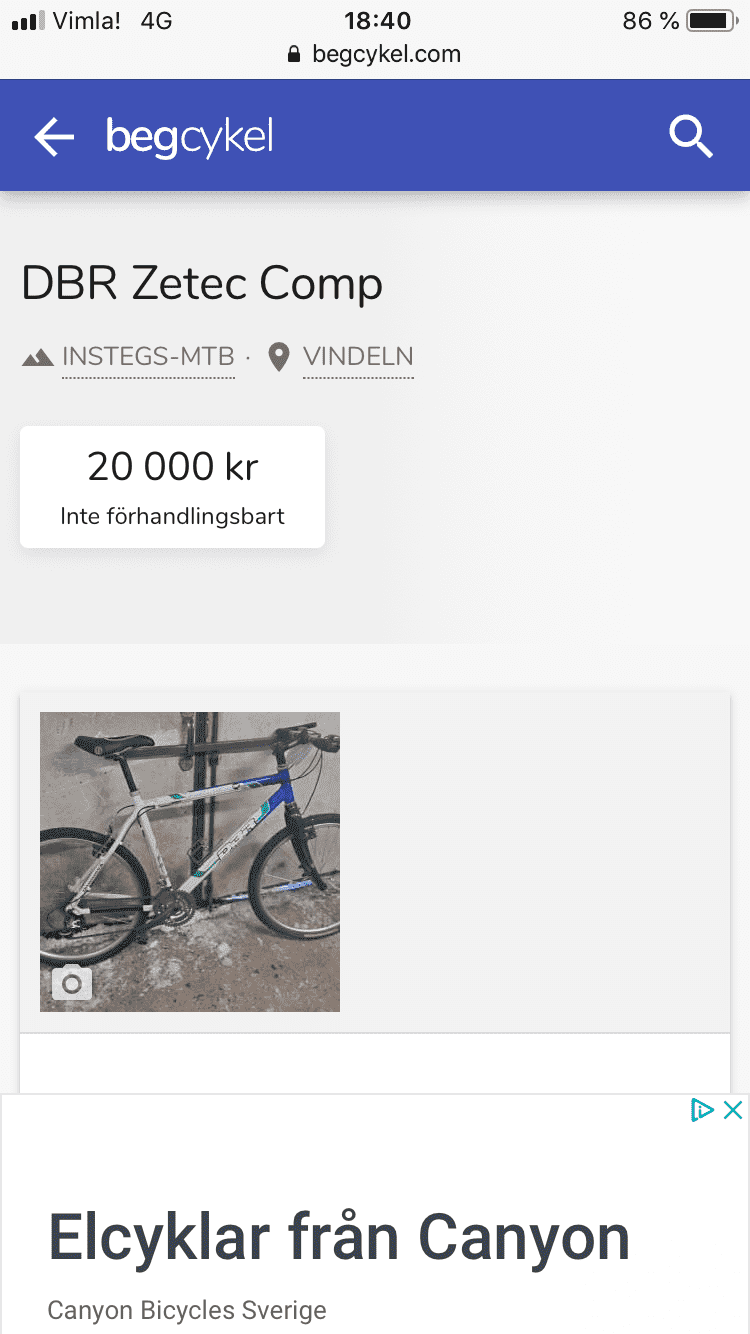Image resolution: width=750 pixels, height=1334 pixels.
Task: Tap the begcykel.com address bar
Action: coord(375,54)
